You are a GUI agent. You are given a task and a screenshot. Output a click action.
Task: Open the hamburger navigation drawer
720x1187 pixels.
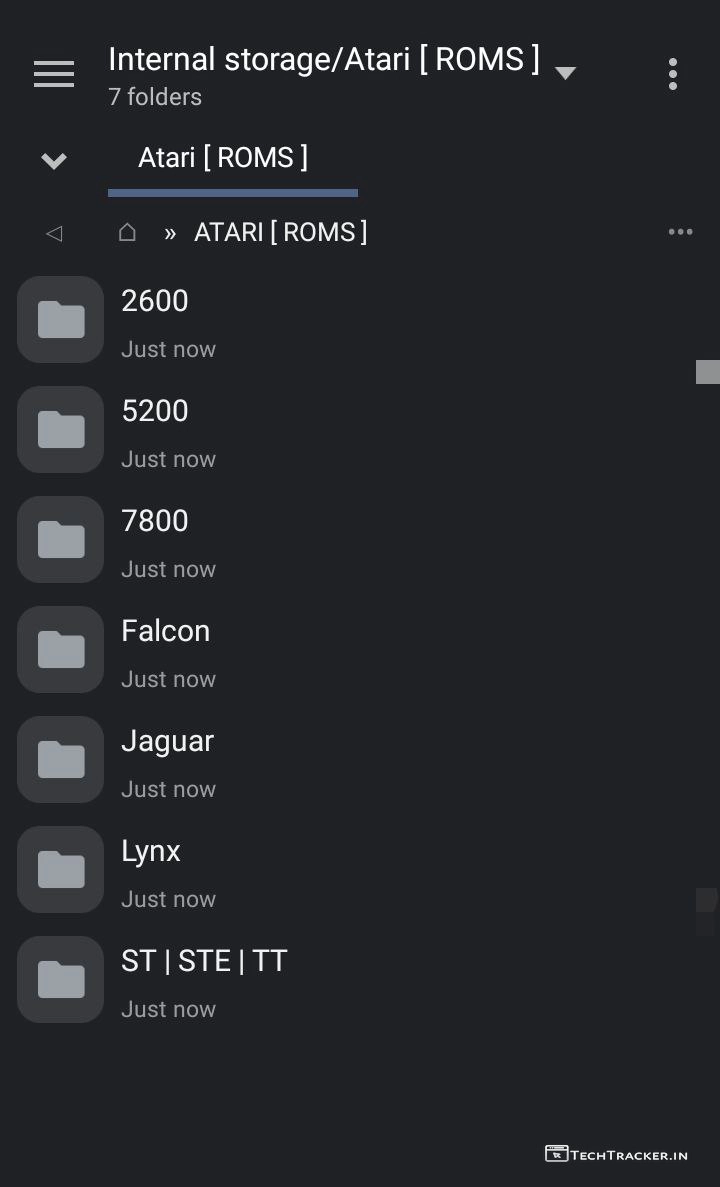click(54, 74)
